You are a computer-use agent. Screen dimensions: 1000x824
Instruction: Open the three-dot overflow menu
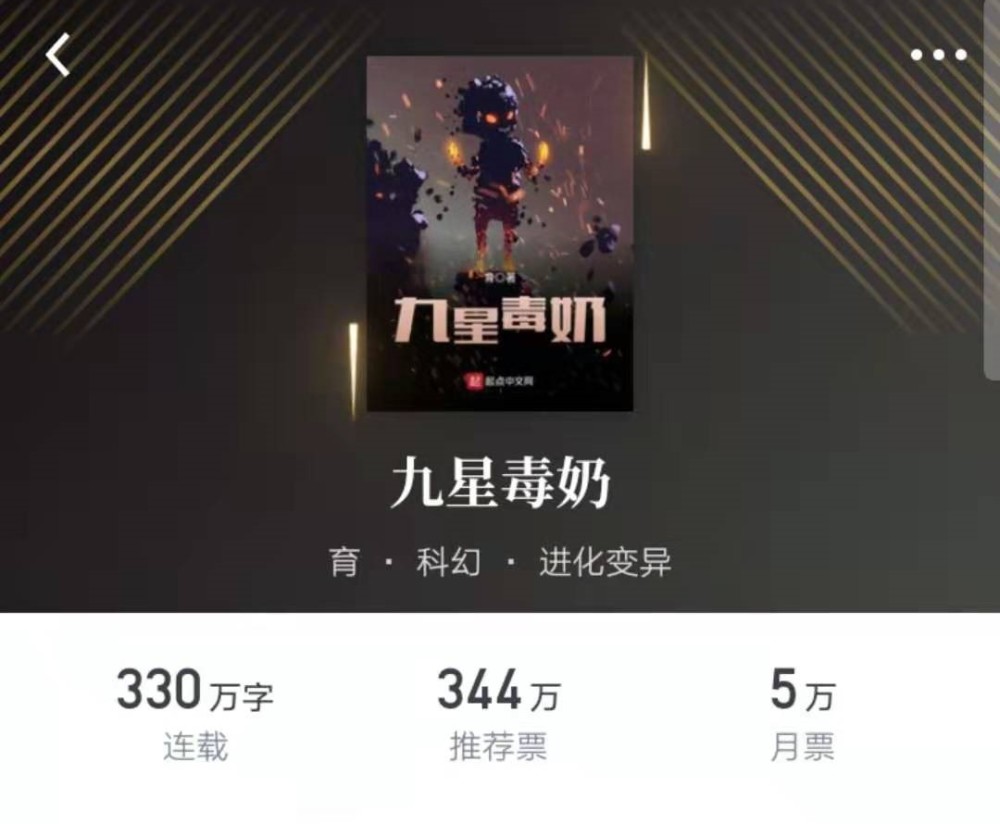click(938, 55)
